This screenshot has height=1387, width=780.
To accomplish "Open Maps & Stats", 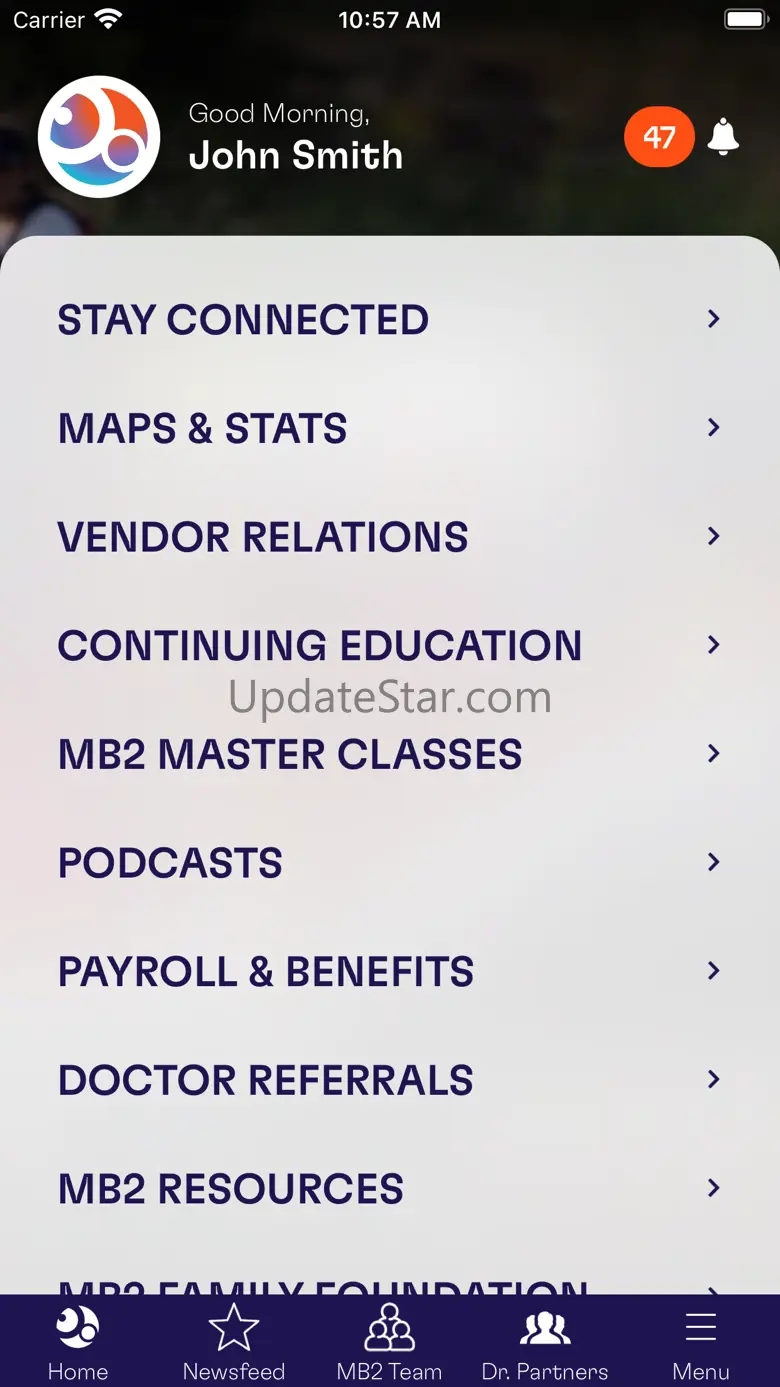I will tap(390, 429).
